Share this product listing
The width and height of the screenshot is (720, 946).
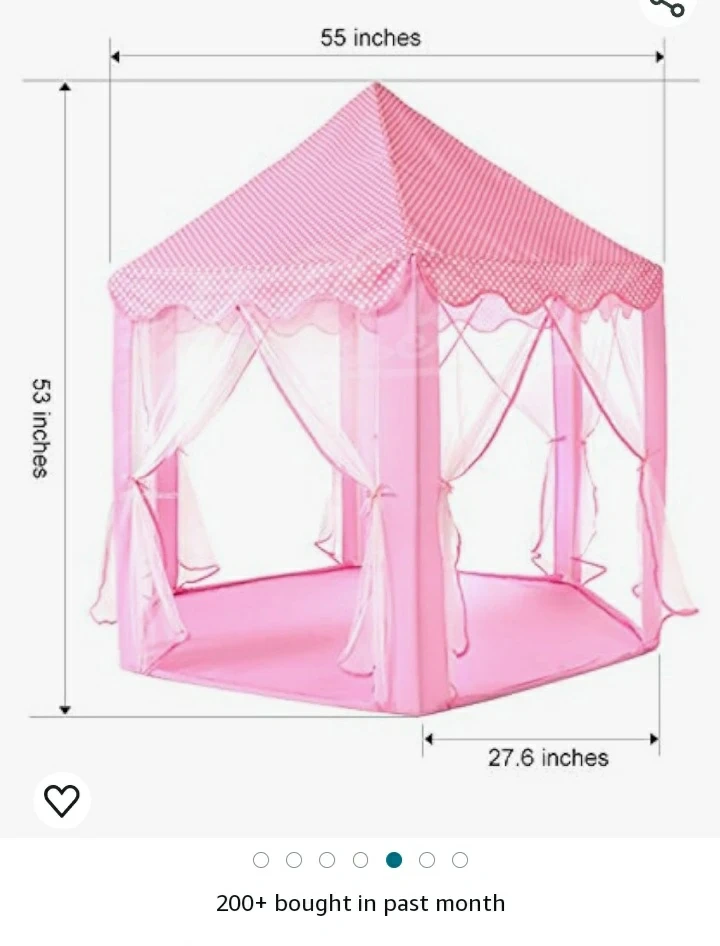click(x=668, y=6)
